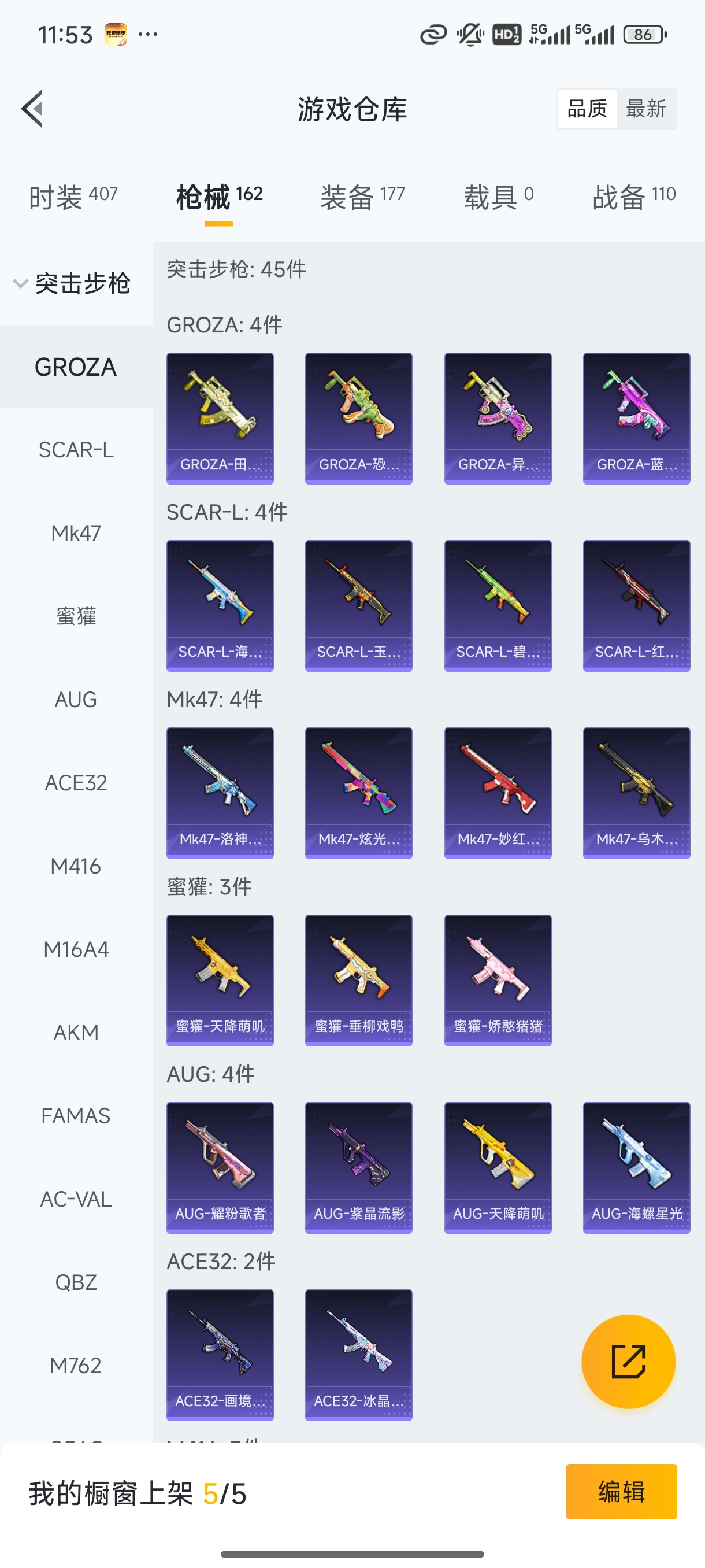
Task: View the AUG-紫晶流影 skin
Action: (x=358, y=1167)
